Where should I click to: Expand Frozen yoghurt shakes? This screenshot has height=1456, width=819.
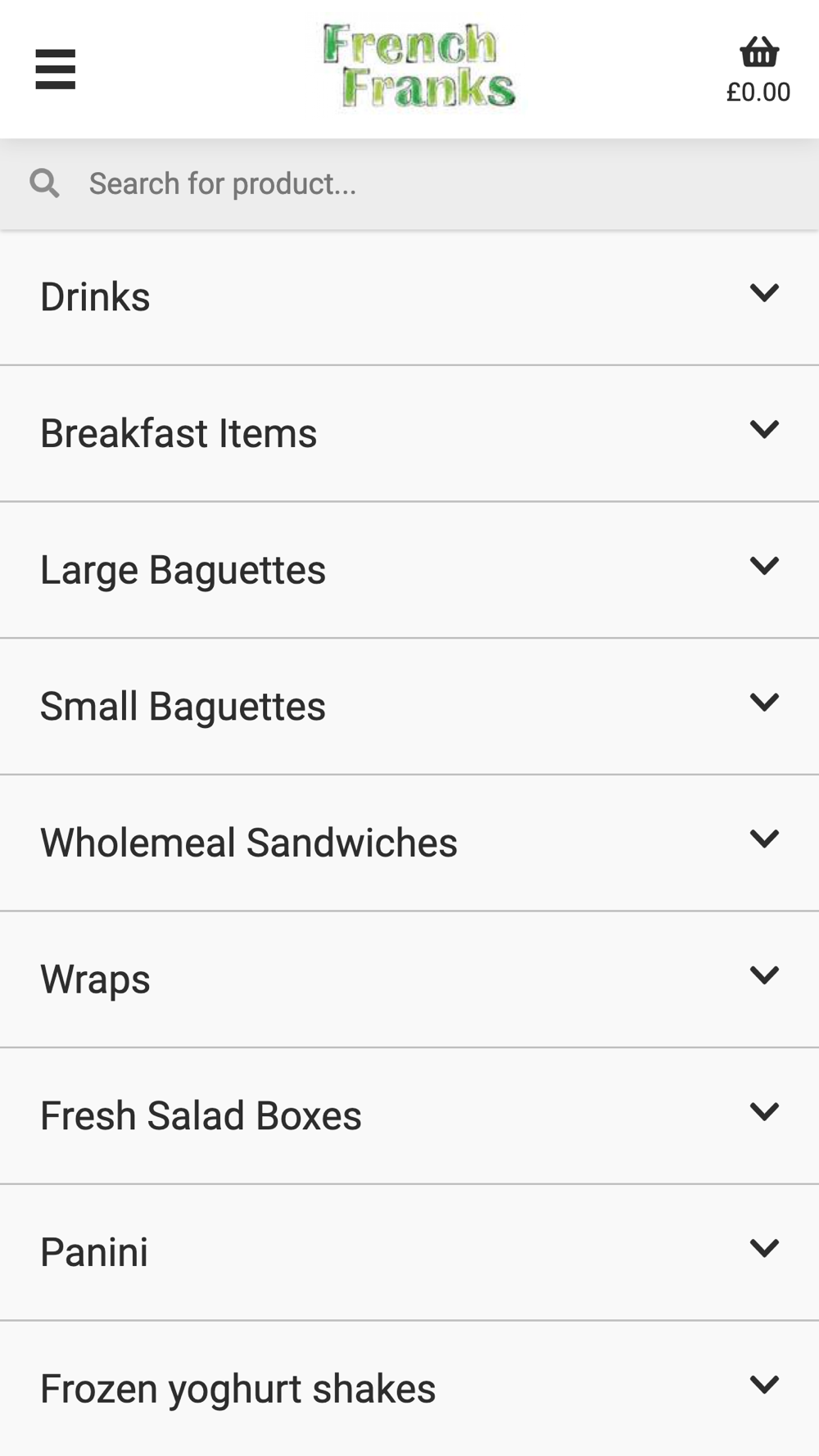click(409, 1388)
